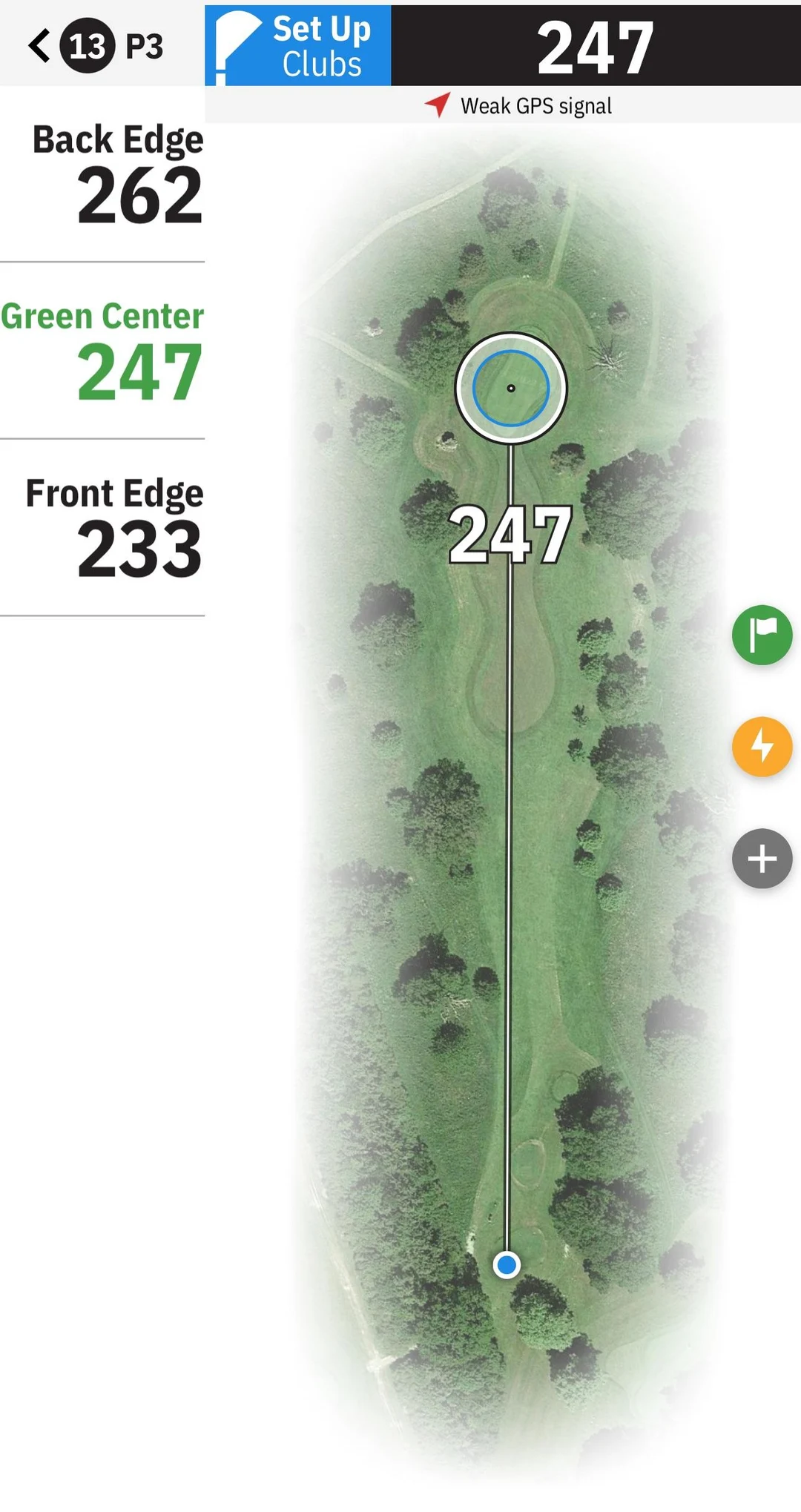Tap the back chevron arrow

(39, 46)
